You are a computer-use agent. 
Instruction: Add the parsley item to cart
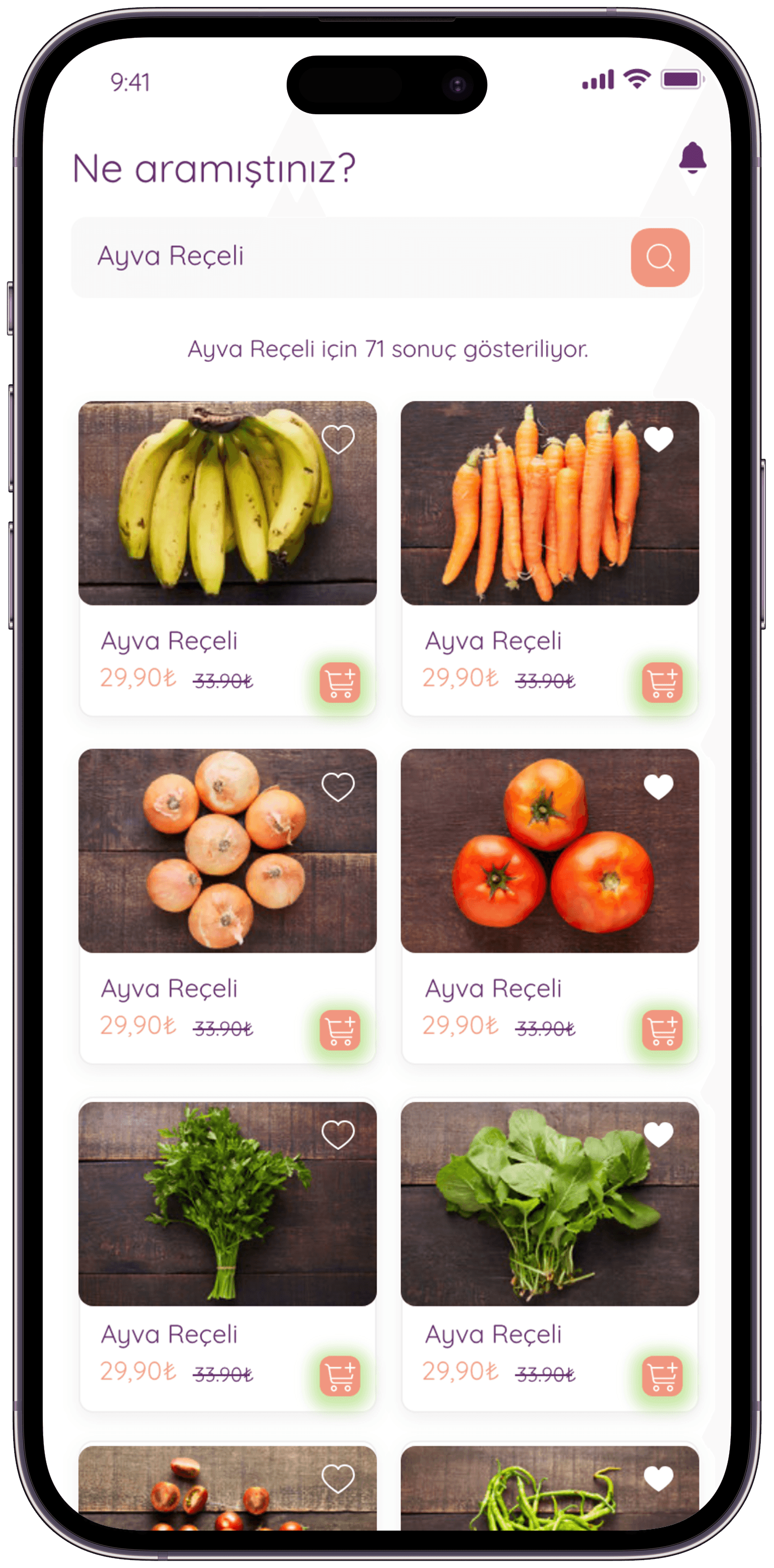pyautogui.click(x=339, y=1376)
